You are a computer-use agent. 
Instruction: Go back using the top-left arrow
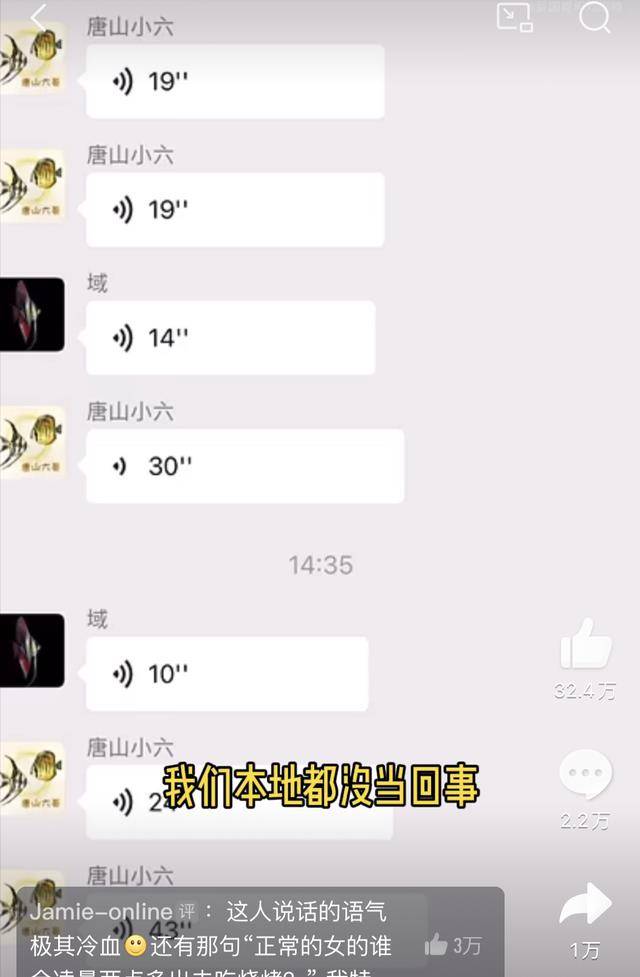coord(38,17)
